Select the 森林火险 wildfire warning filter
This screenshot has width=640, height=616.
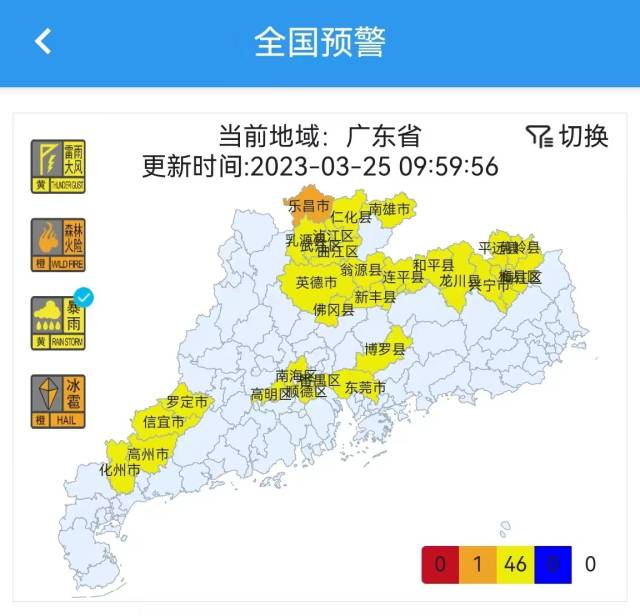point(59,244)
